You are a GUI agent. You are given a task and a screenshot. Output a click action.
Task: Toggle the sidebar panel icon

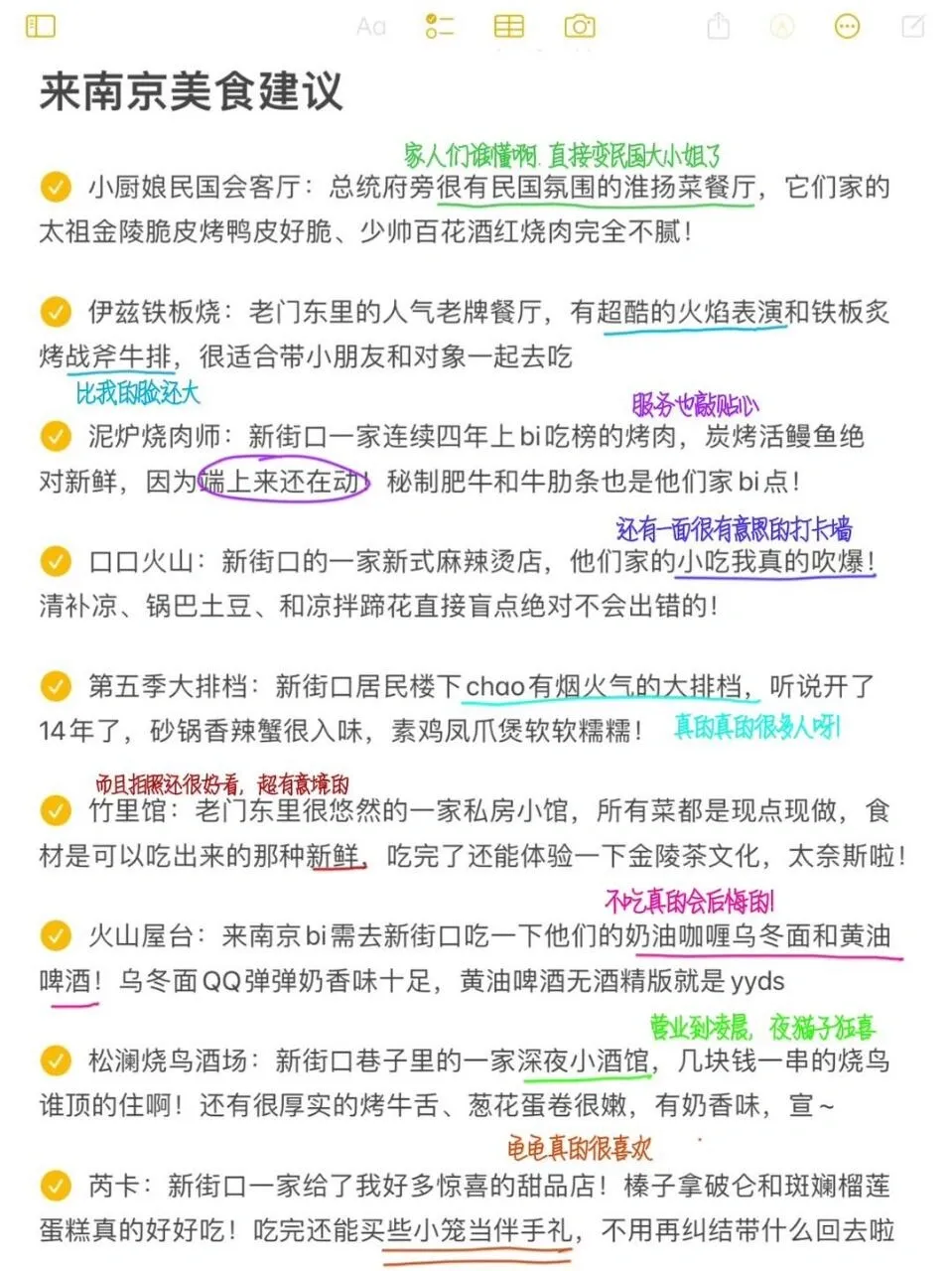point(41,26)
